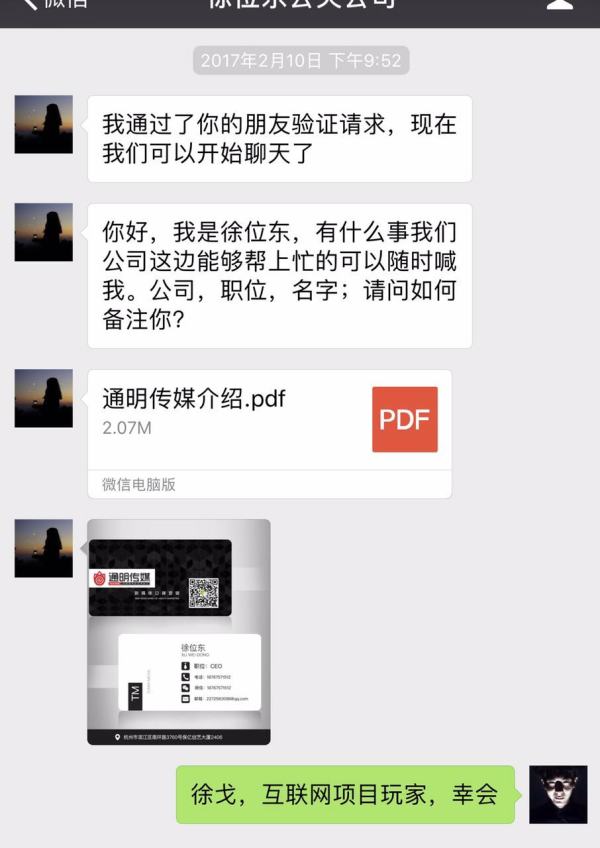The image size is (600, 848).
Task: View the business card image message
Action: 178,631
